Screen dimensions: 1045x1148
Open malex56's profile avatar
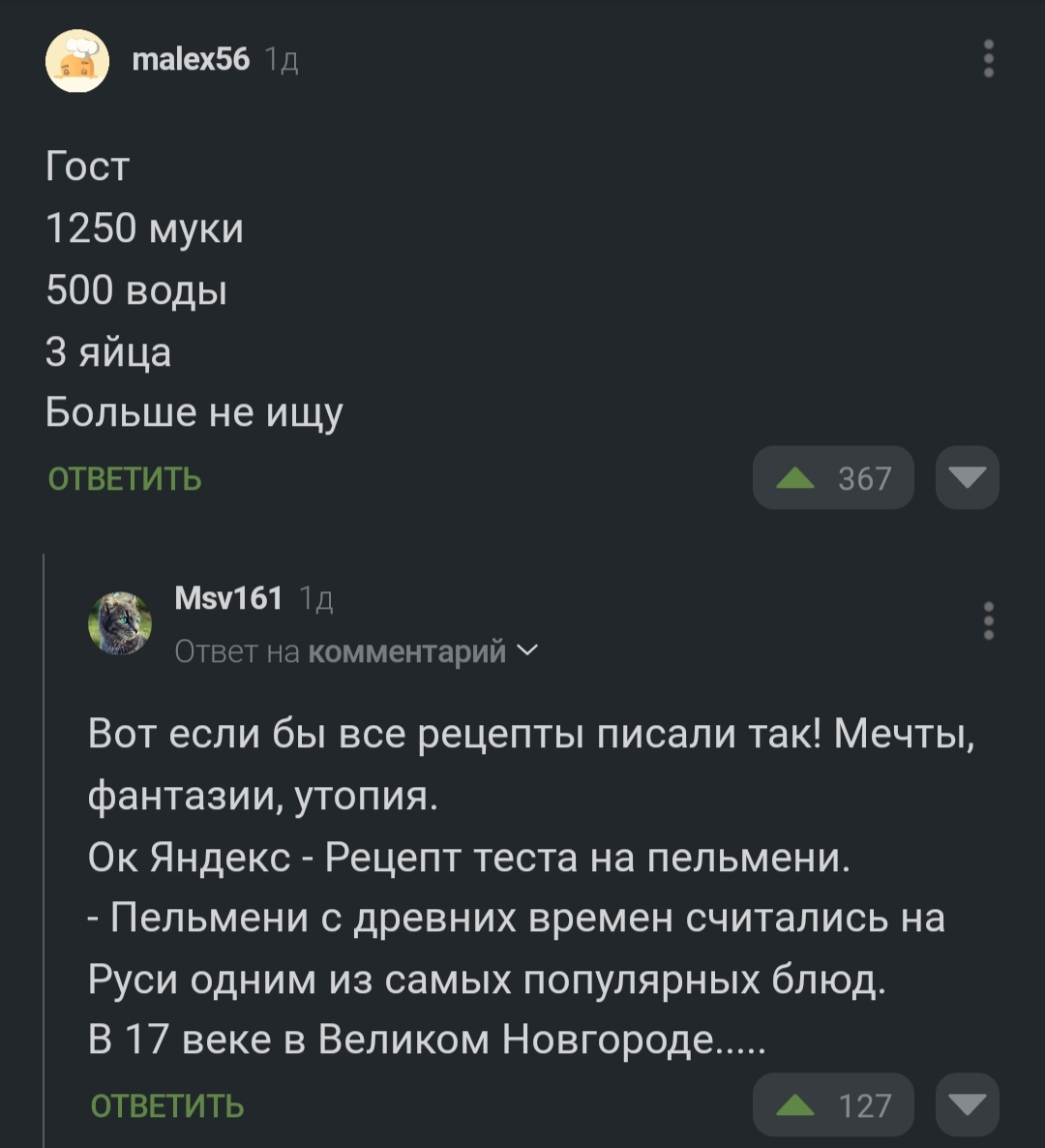[77, 60]
